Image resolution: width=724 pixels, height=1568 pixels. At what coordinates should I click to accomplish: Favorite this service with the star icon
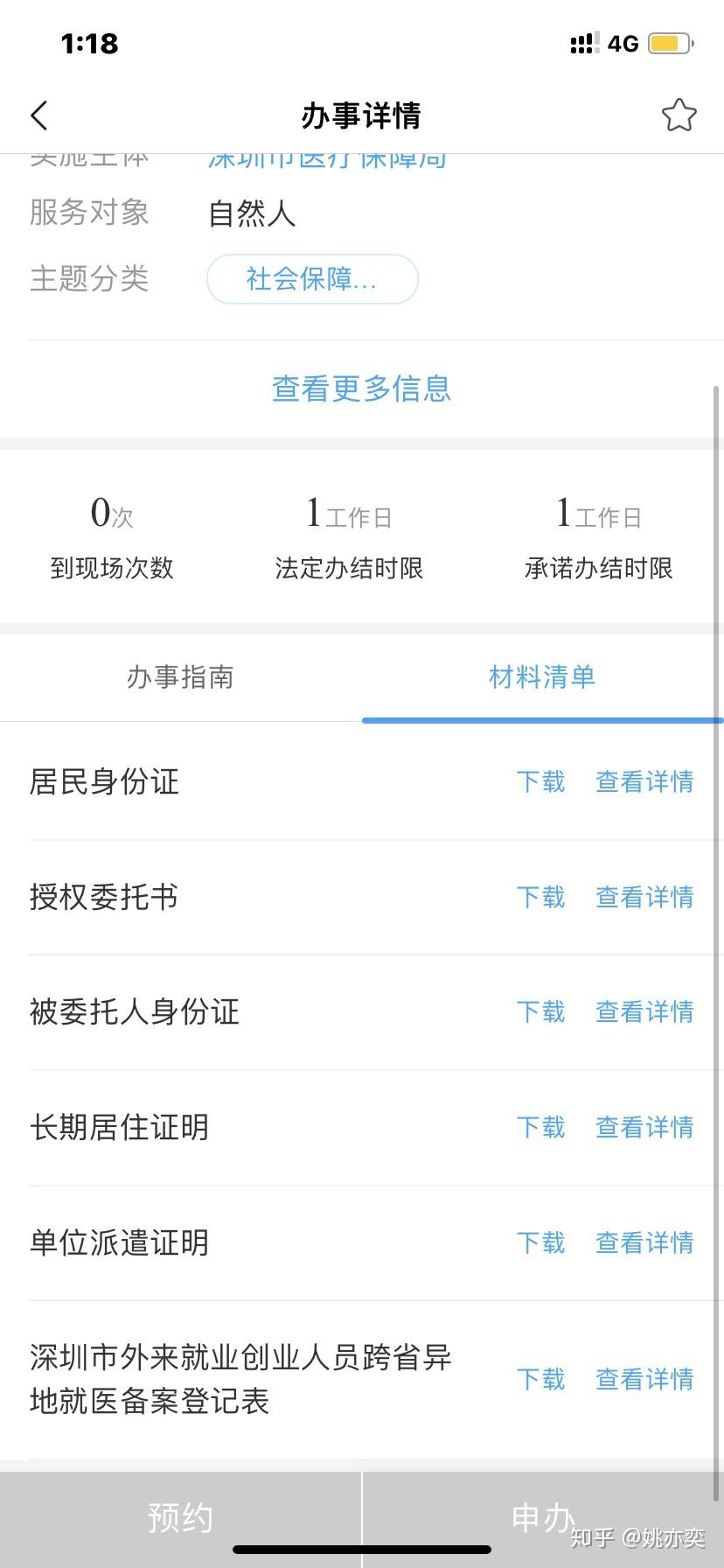679,115
